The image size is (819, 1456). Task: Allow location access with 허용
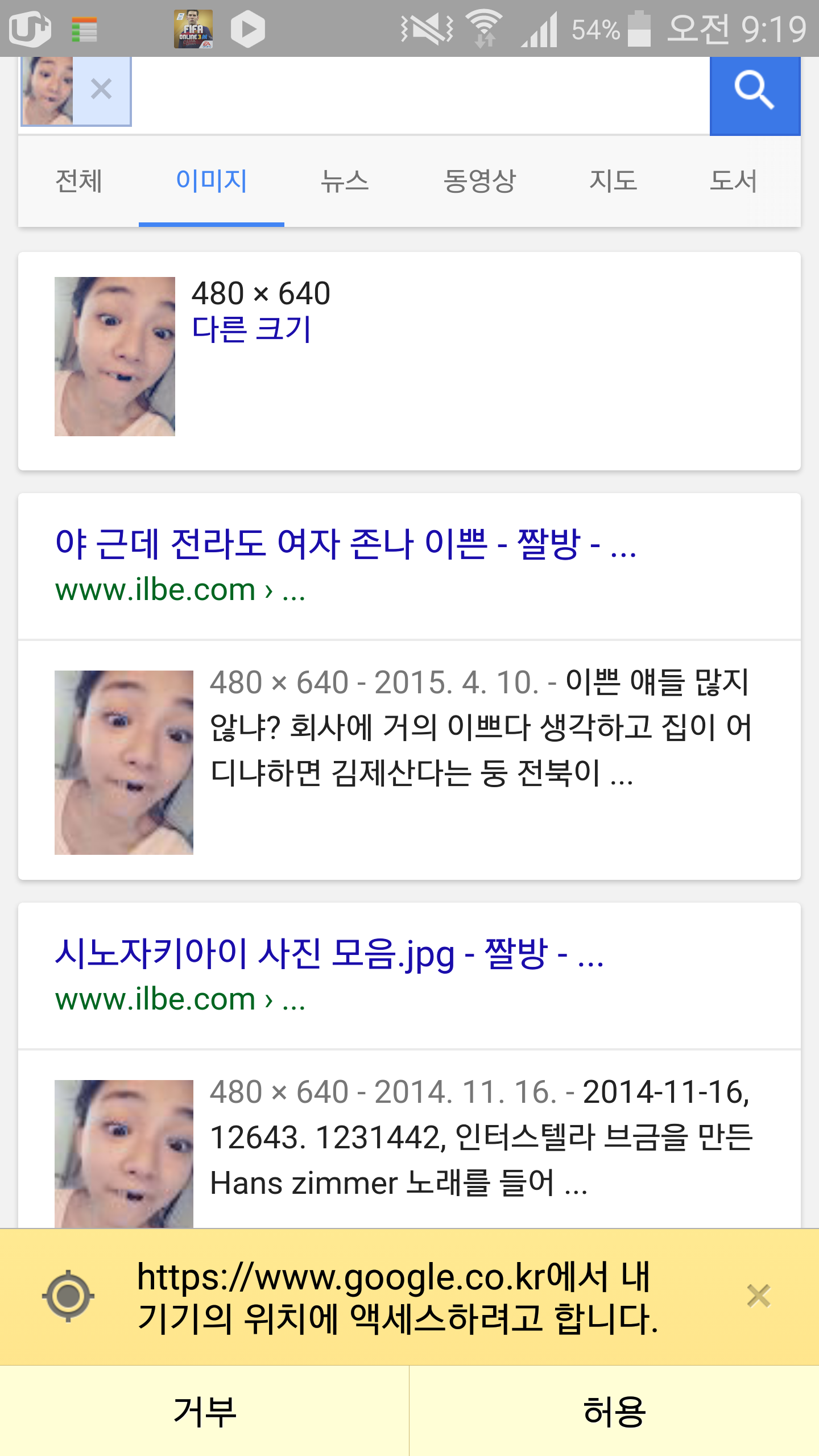pyautogui.click(x=614, y=1412)
